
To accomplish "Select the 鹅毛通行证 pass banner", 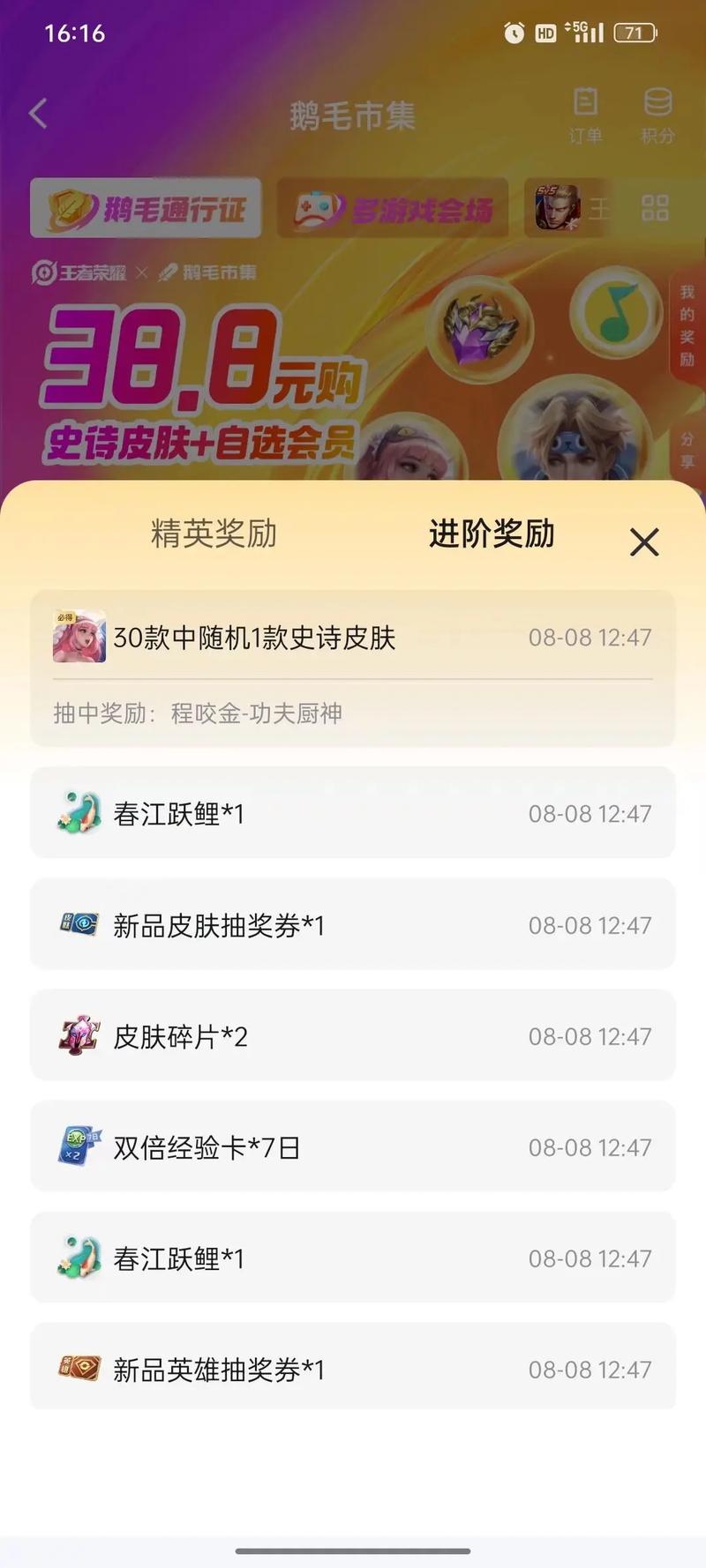I will point(146,210).
